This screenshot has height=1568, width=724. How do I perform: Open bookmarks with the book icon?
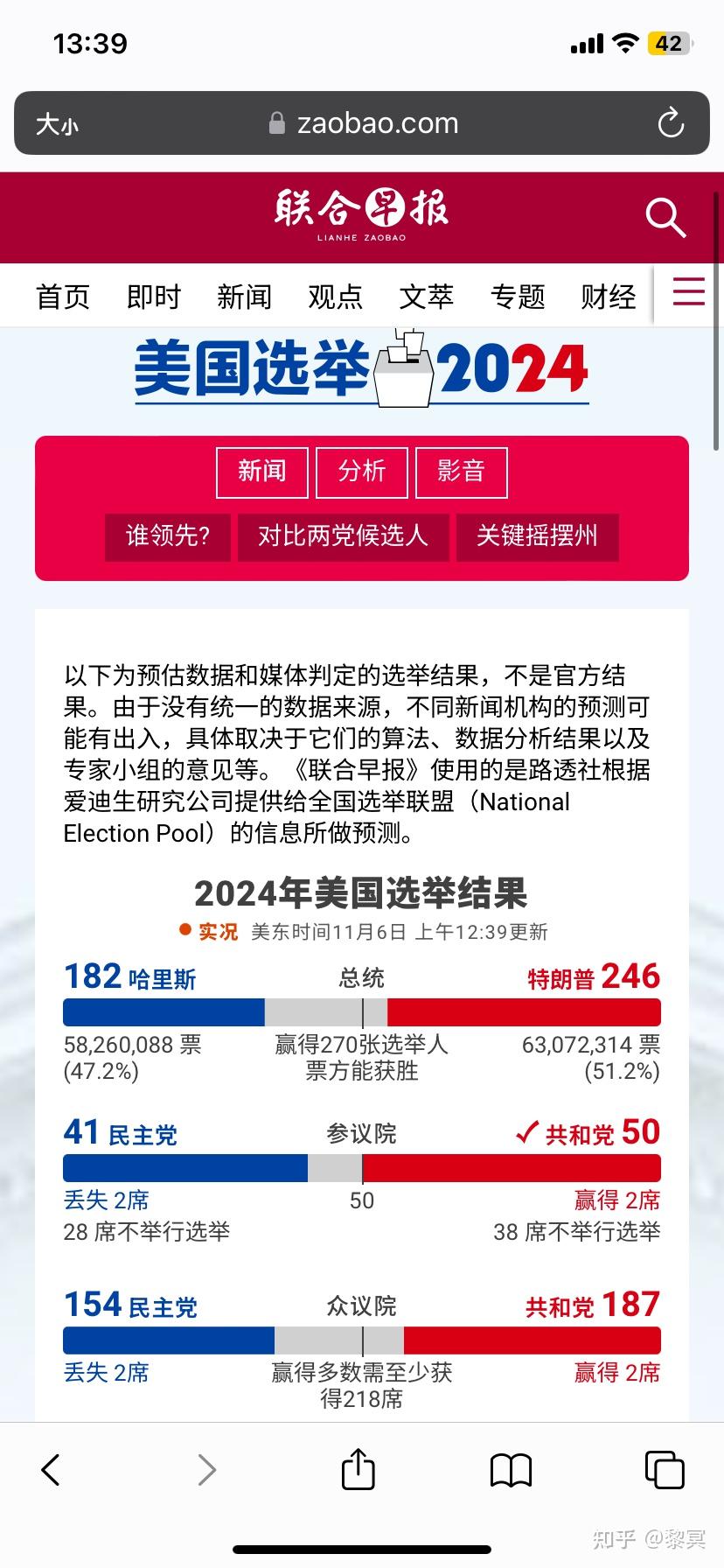pos(511,1471)
